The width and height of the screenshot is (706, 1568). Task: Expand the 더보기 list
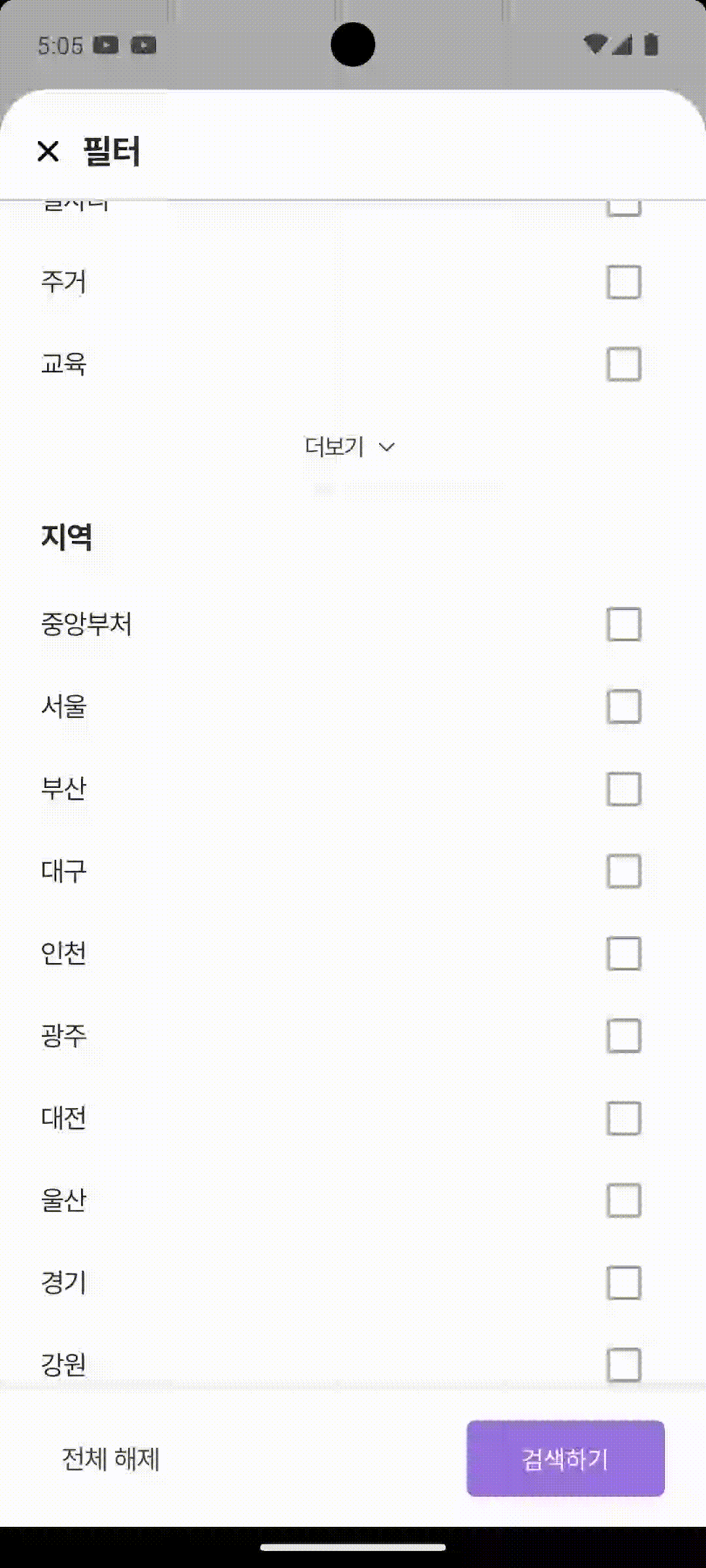click(350, 448)
